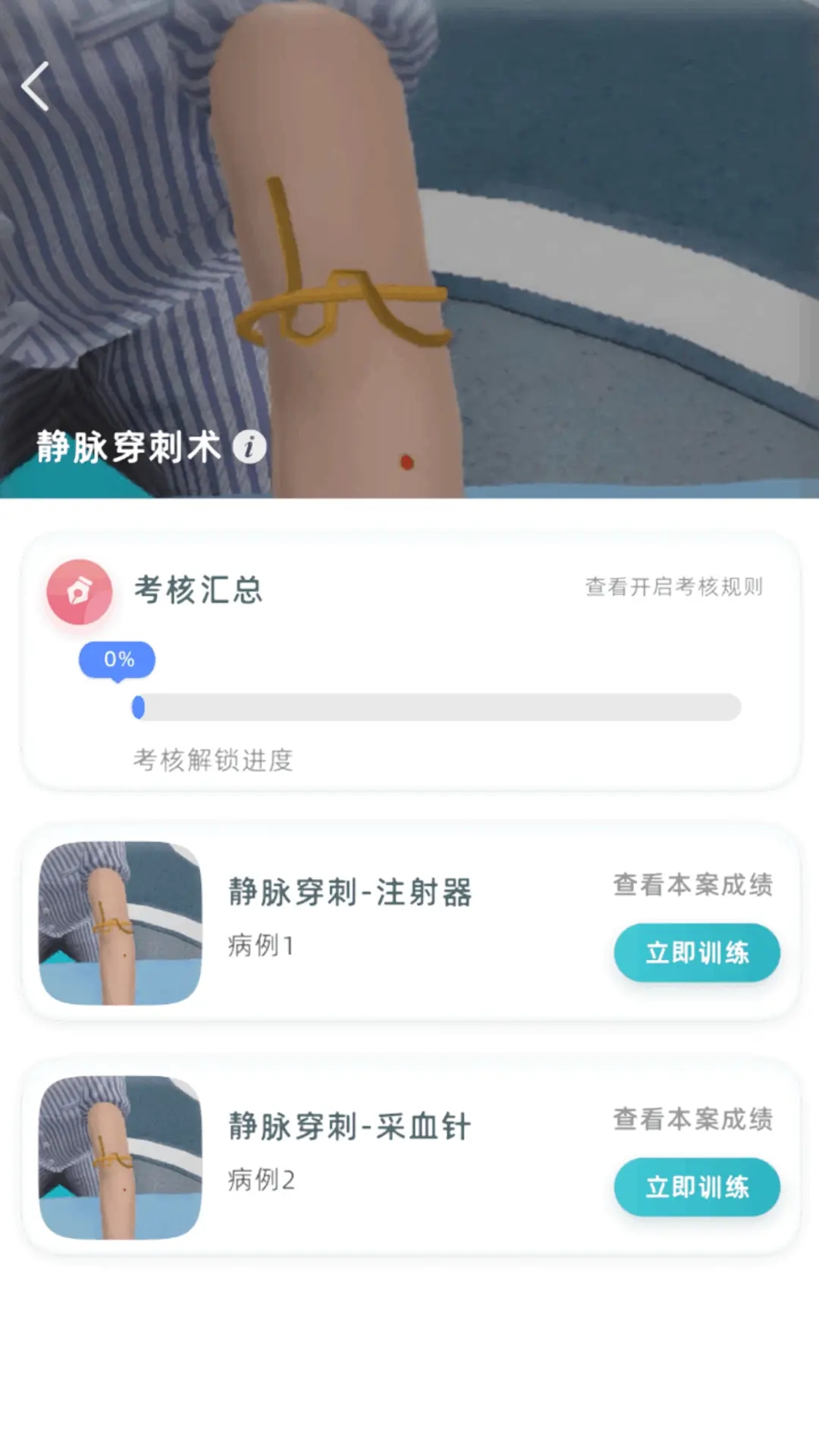Screen dimensions: 819x1456
Task: Open info icon next to 静脉穿刺术
Action: tap(249, 447)
